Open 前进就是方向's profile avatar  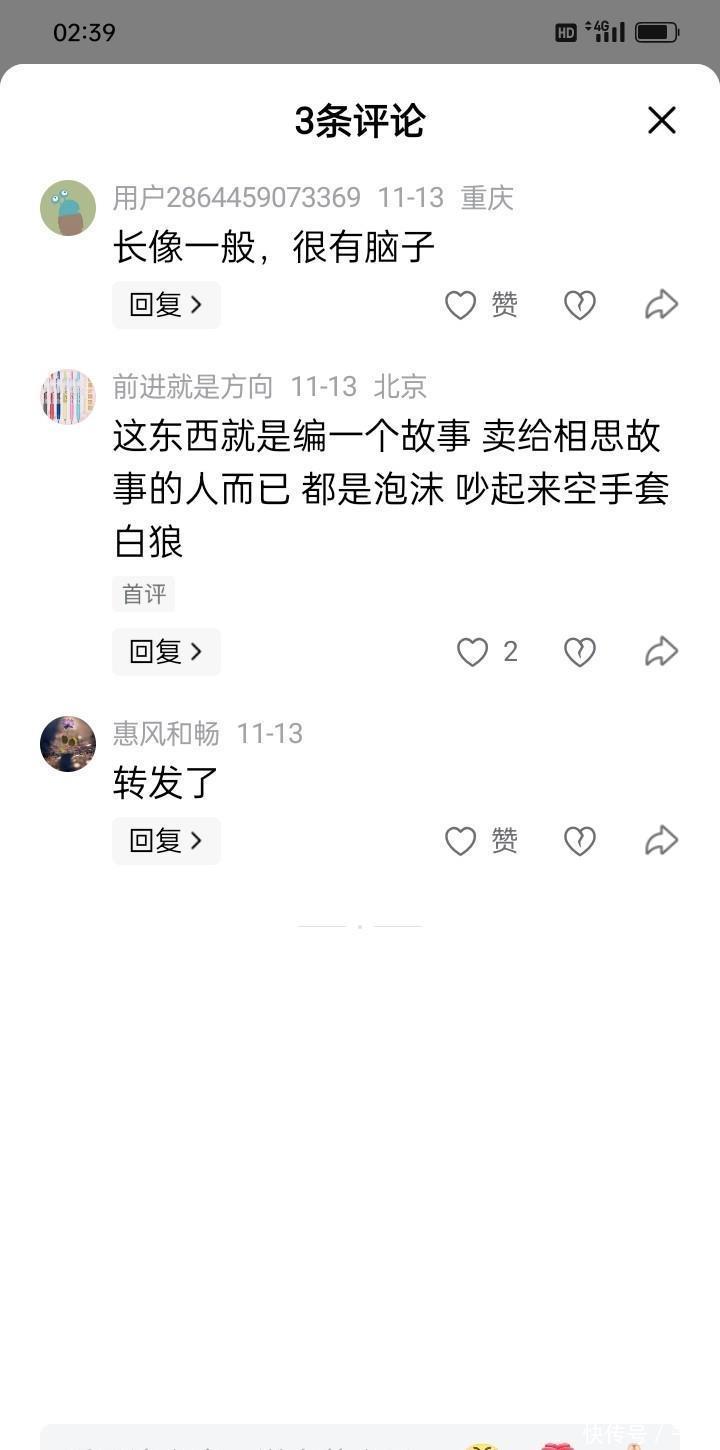pos(68,396)
